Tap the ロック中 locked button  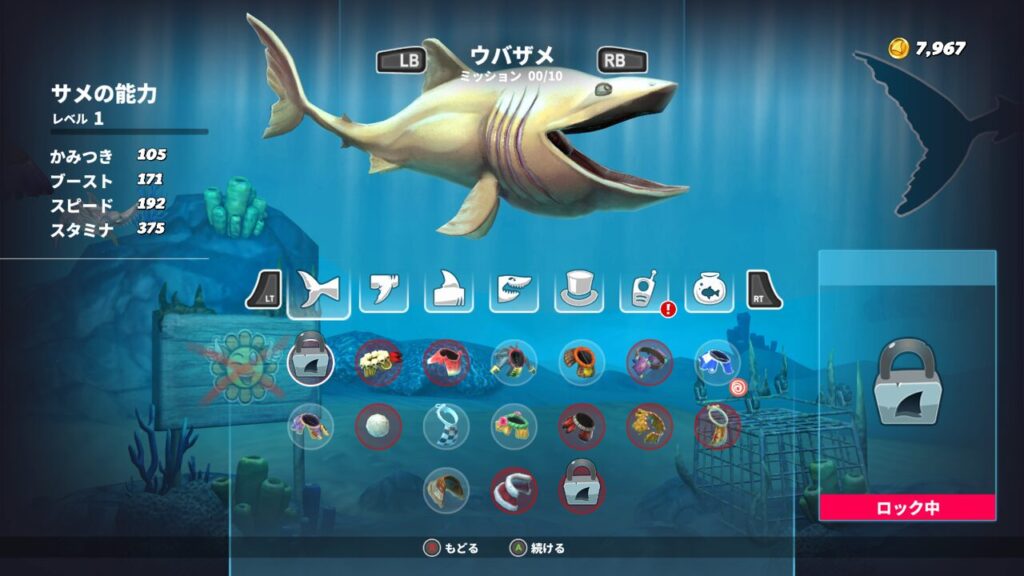pyautogui.click(x=907, y=507)
